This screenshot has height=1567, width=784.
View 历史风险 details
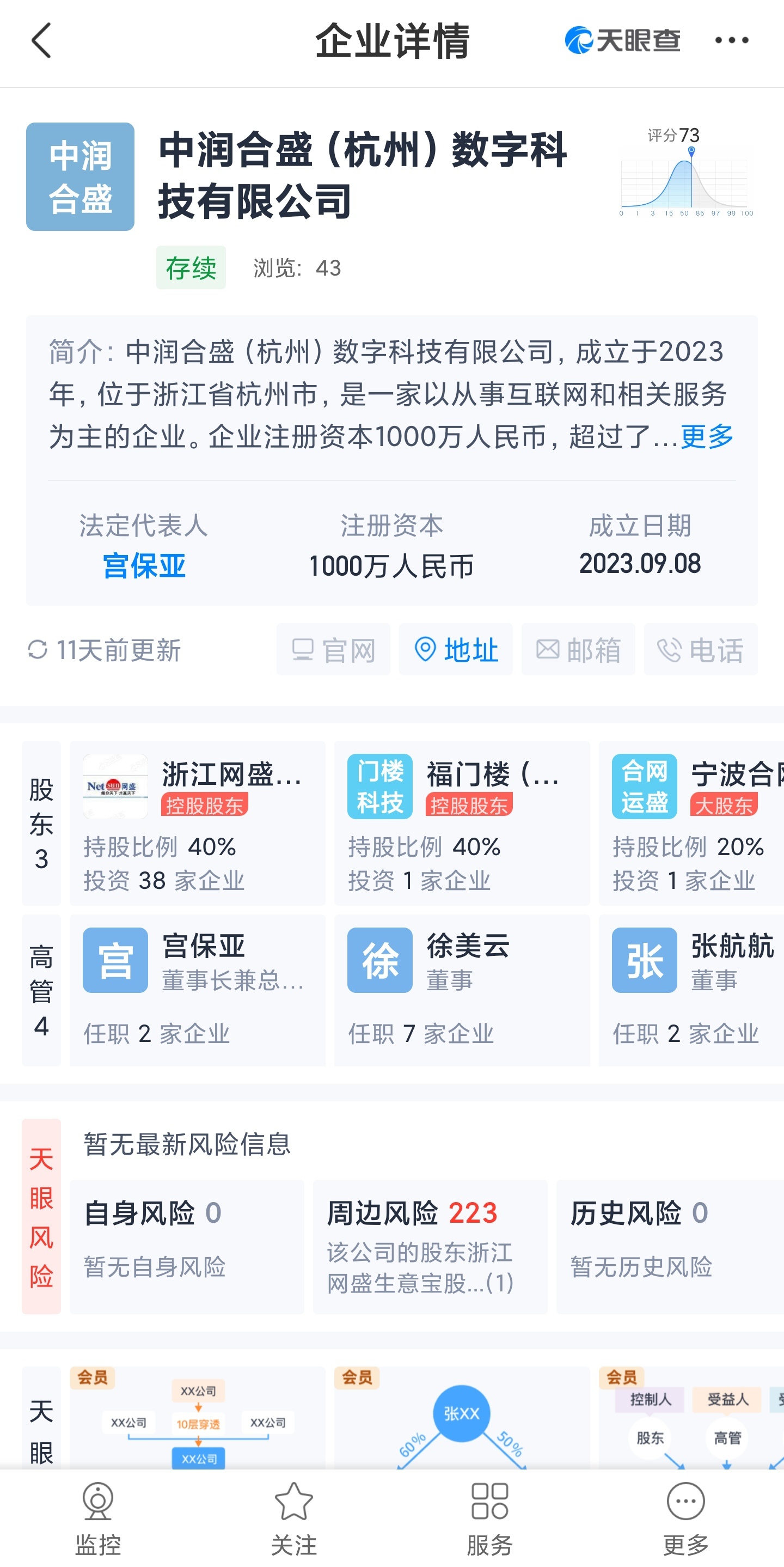670,1246
